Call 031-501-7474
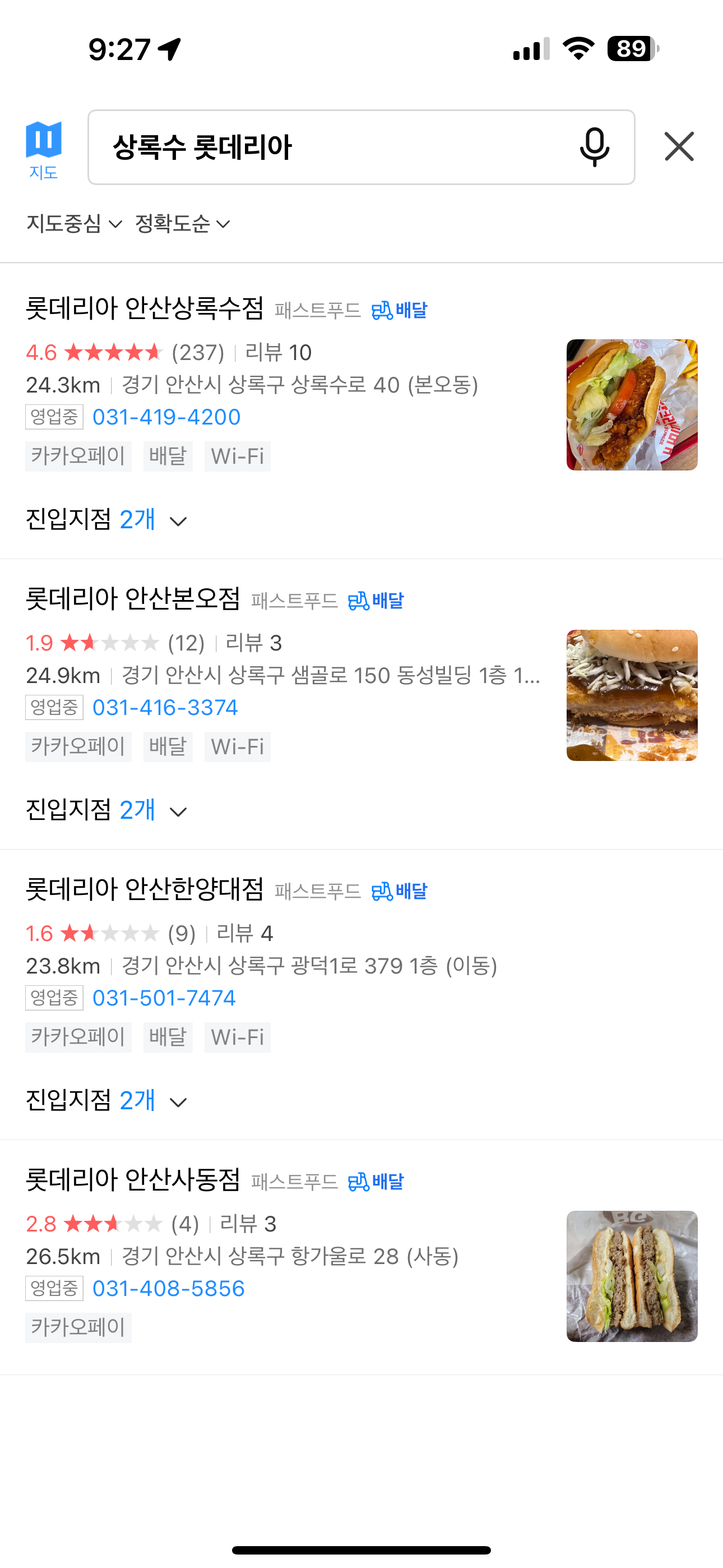723x1568 pixels. pos(164,998)
